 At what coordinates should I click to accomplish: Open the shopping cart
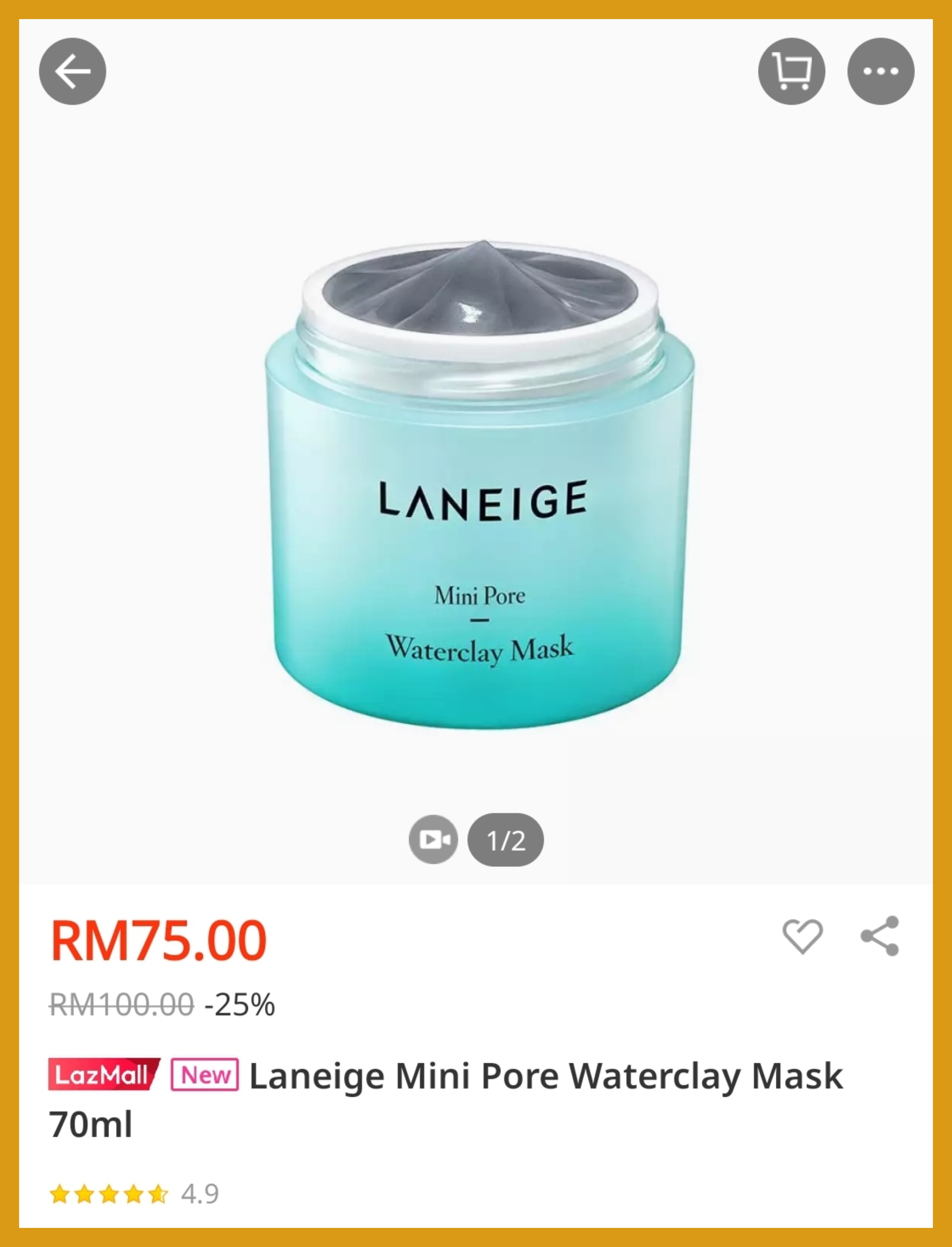pos(791,71)
